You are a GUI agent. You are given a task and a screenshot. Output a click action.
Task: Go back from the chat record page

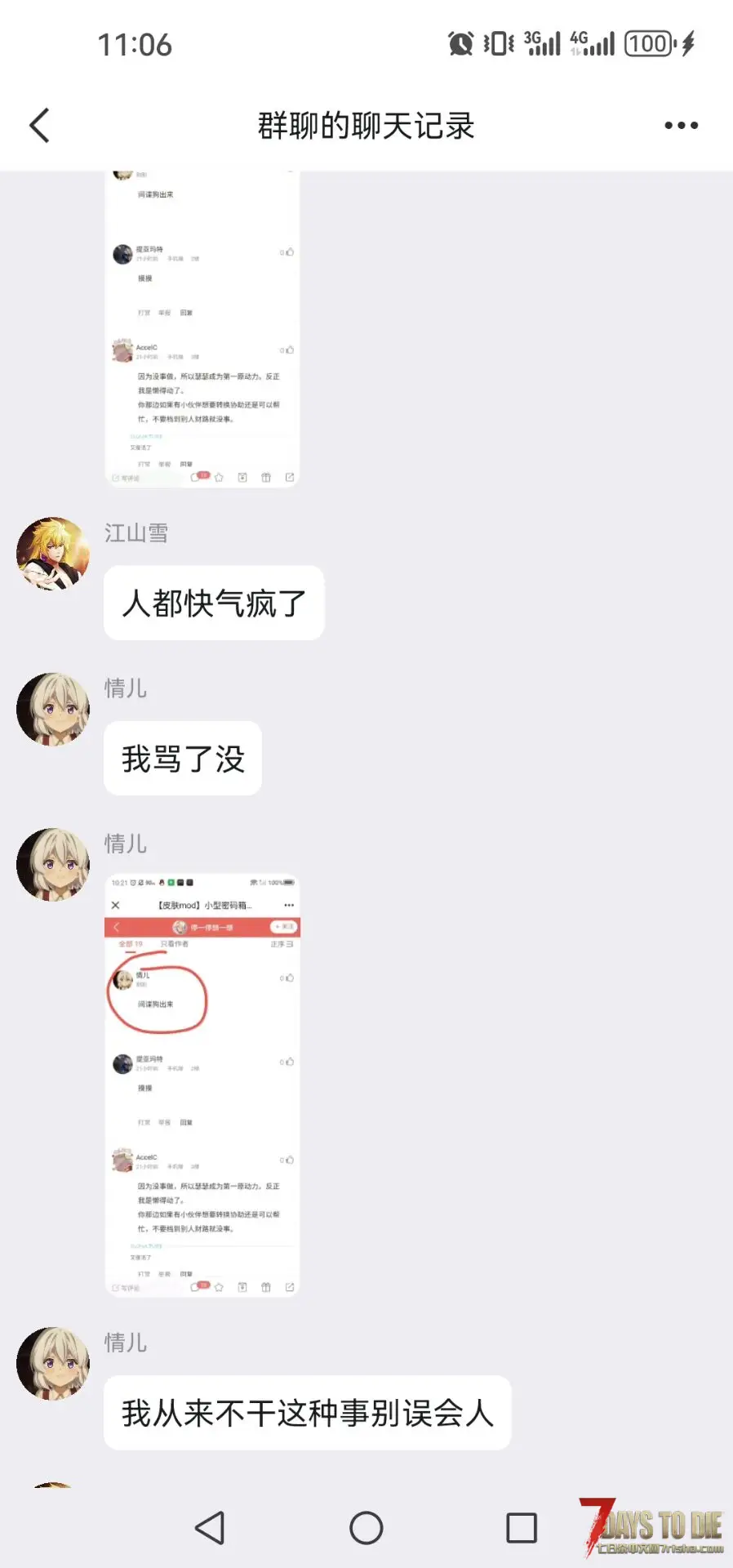tap(39, 126)
